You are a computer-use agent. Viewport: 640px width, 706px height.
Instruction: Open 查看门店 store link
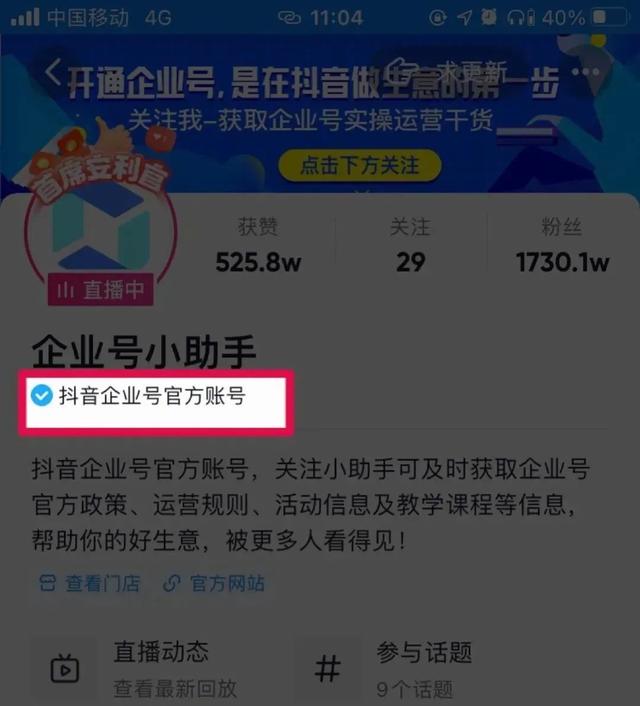(90, 583)
